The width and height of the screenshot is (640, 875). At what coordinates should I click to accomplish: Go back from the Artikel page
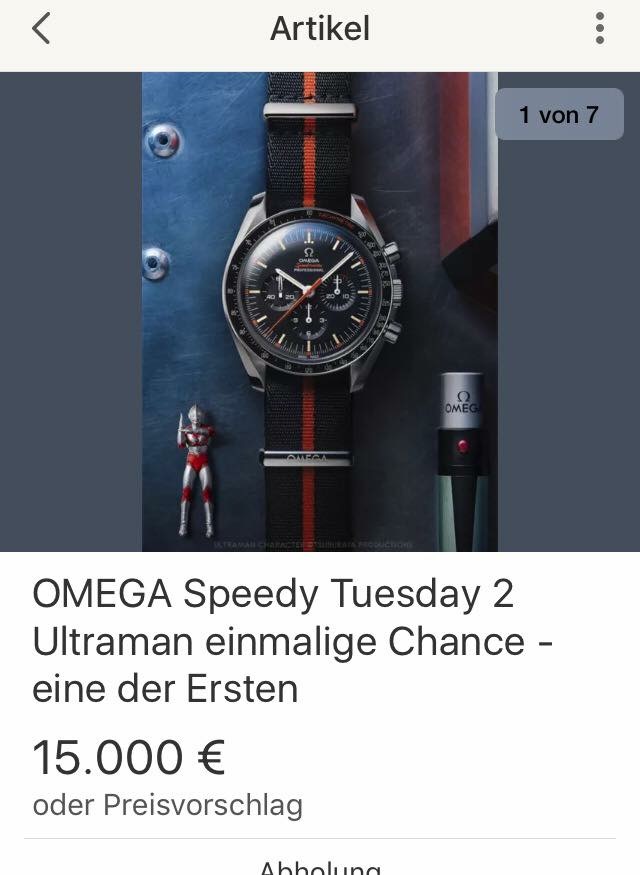(41, 29)
